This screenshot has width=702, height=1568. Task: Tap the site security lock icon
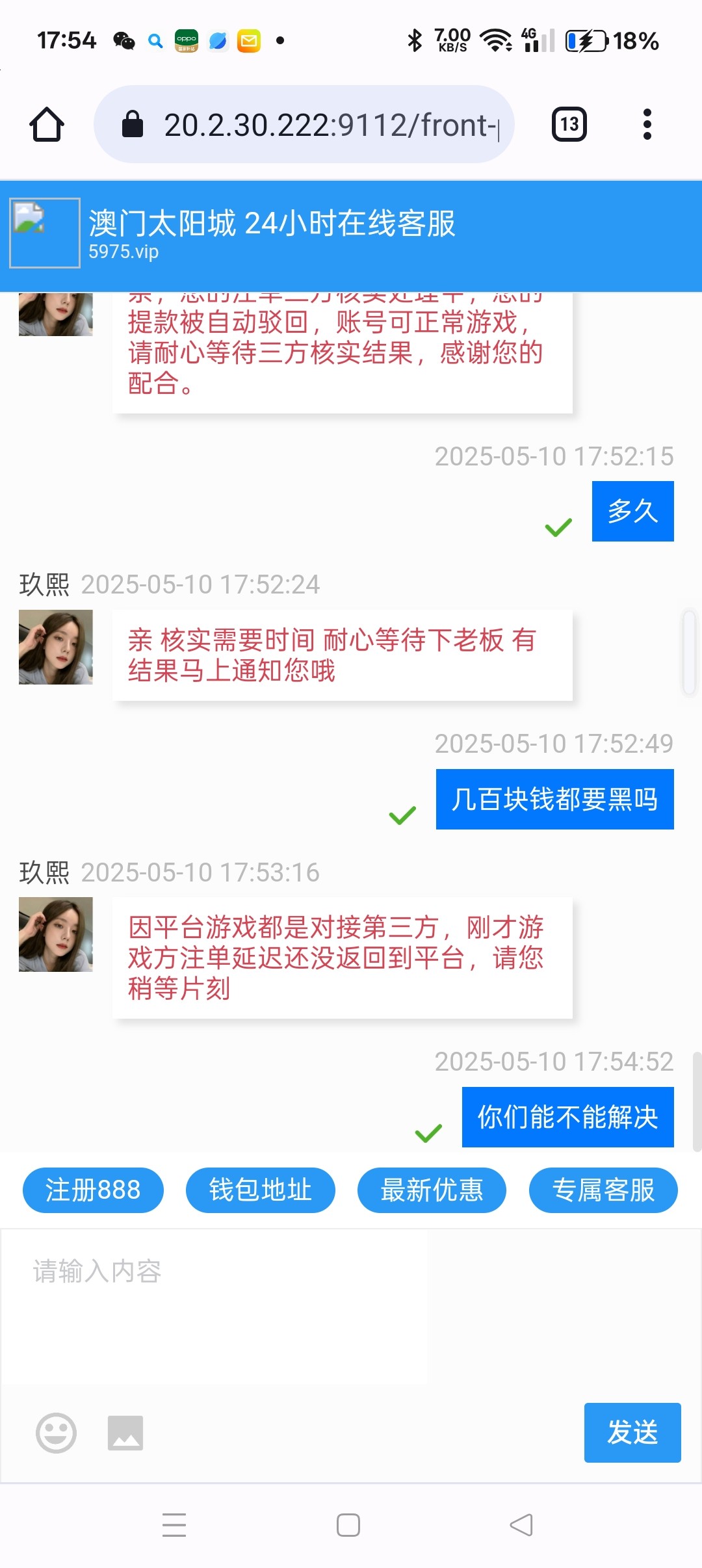pyautogui.click(x=132, y=124)
